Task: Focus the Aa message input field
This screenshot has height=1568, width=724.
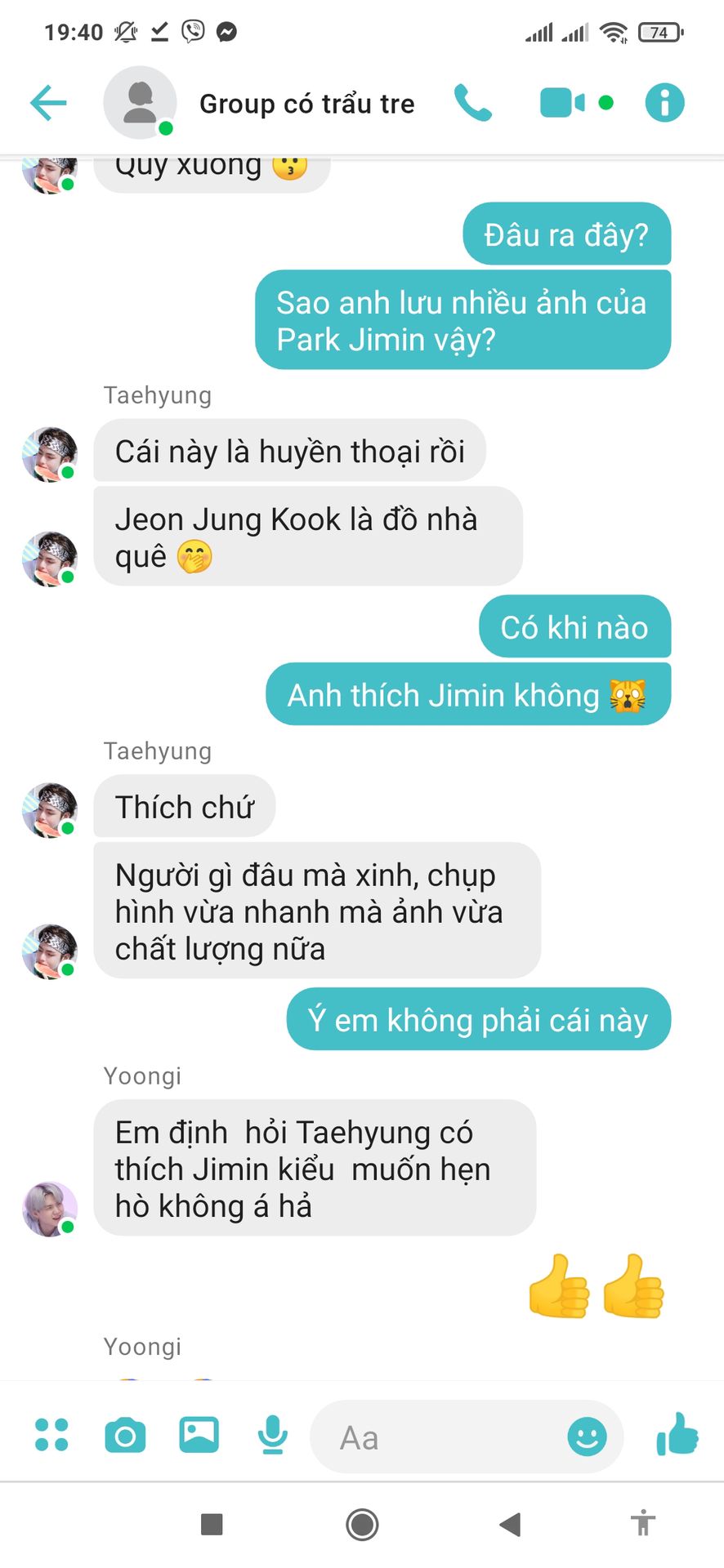Action: [x=441, y=1437]
